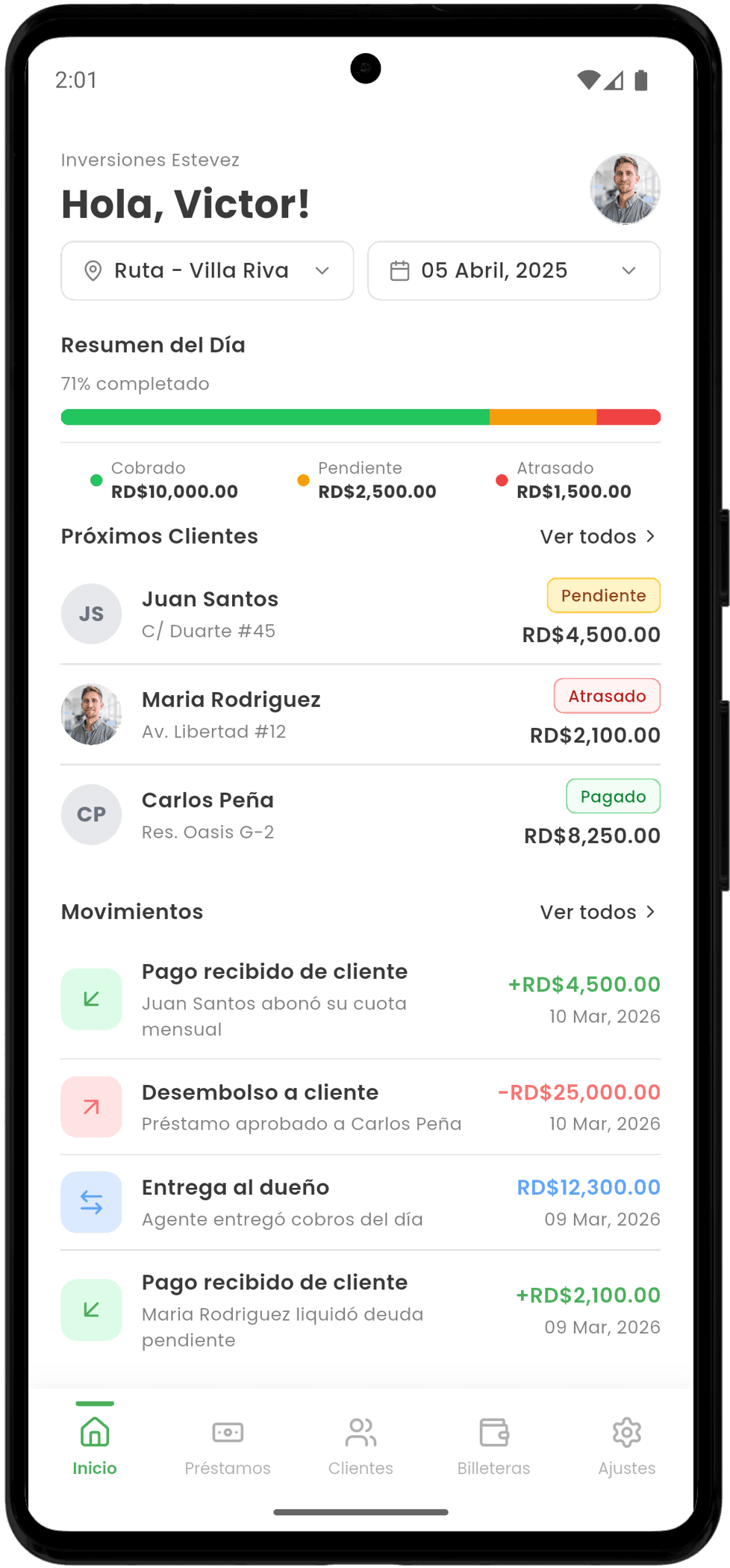
Task: Open Ver todos under Movimientos
Action: click(x=597, y=912)
